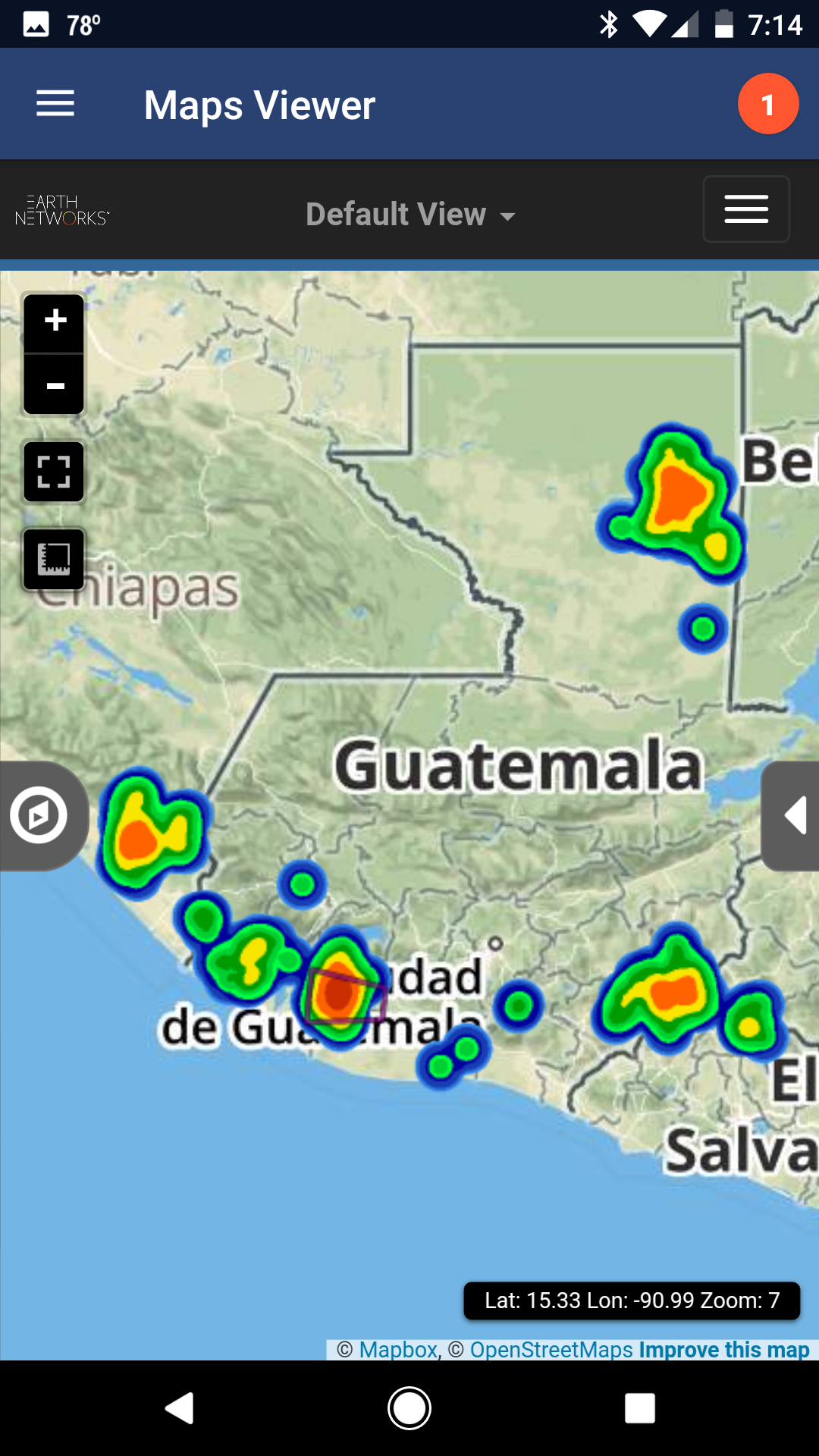Open the navigation drawer menu
The image size is (819, 1456).
click(x=55, y=104)
